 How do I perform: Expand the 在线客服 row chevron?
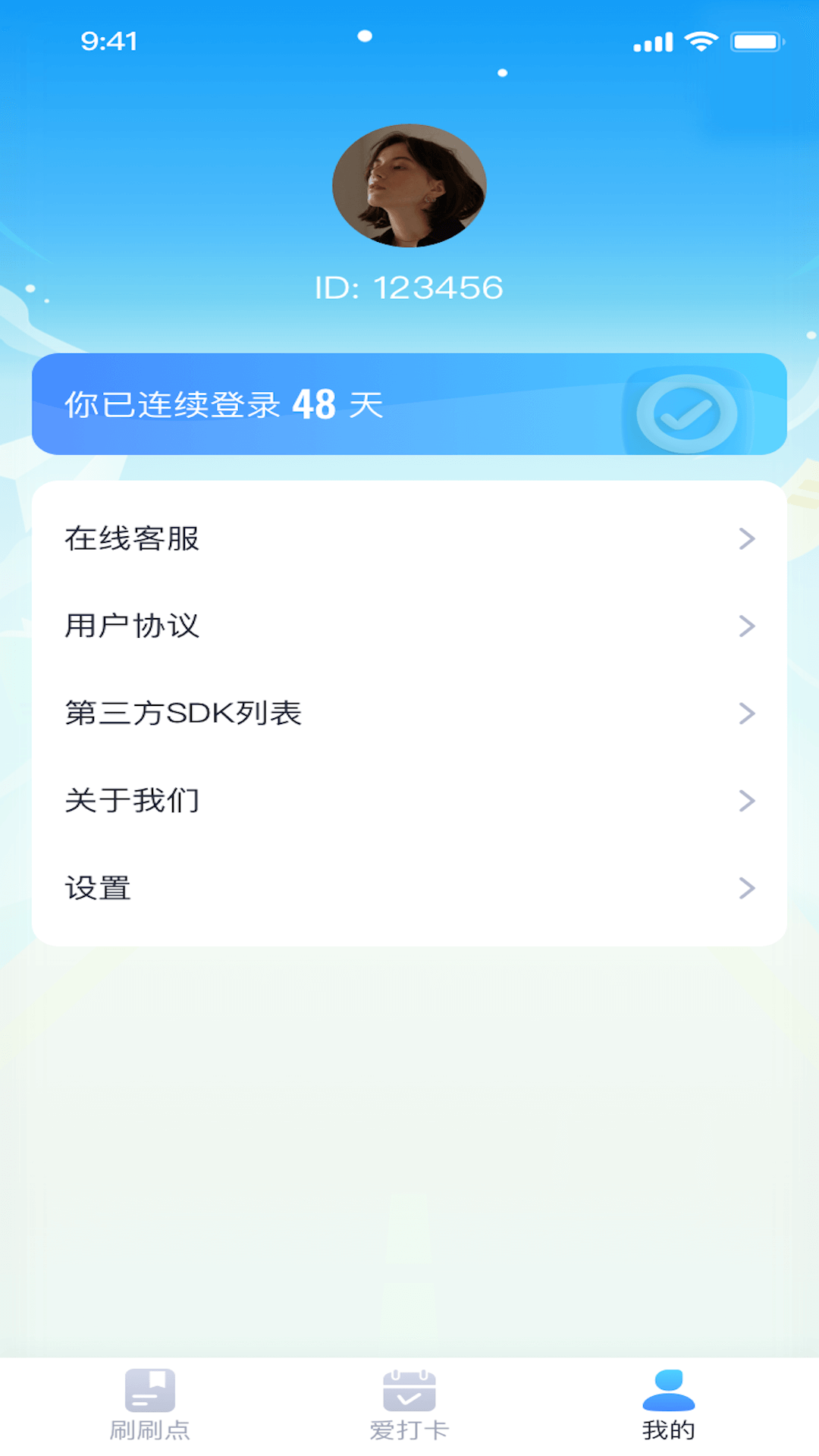(748, 538)
